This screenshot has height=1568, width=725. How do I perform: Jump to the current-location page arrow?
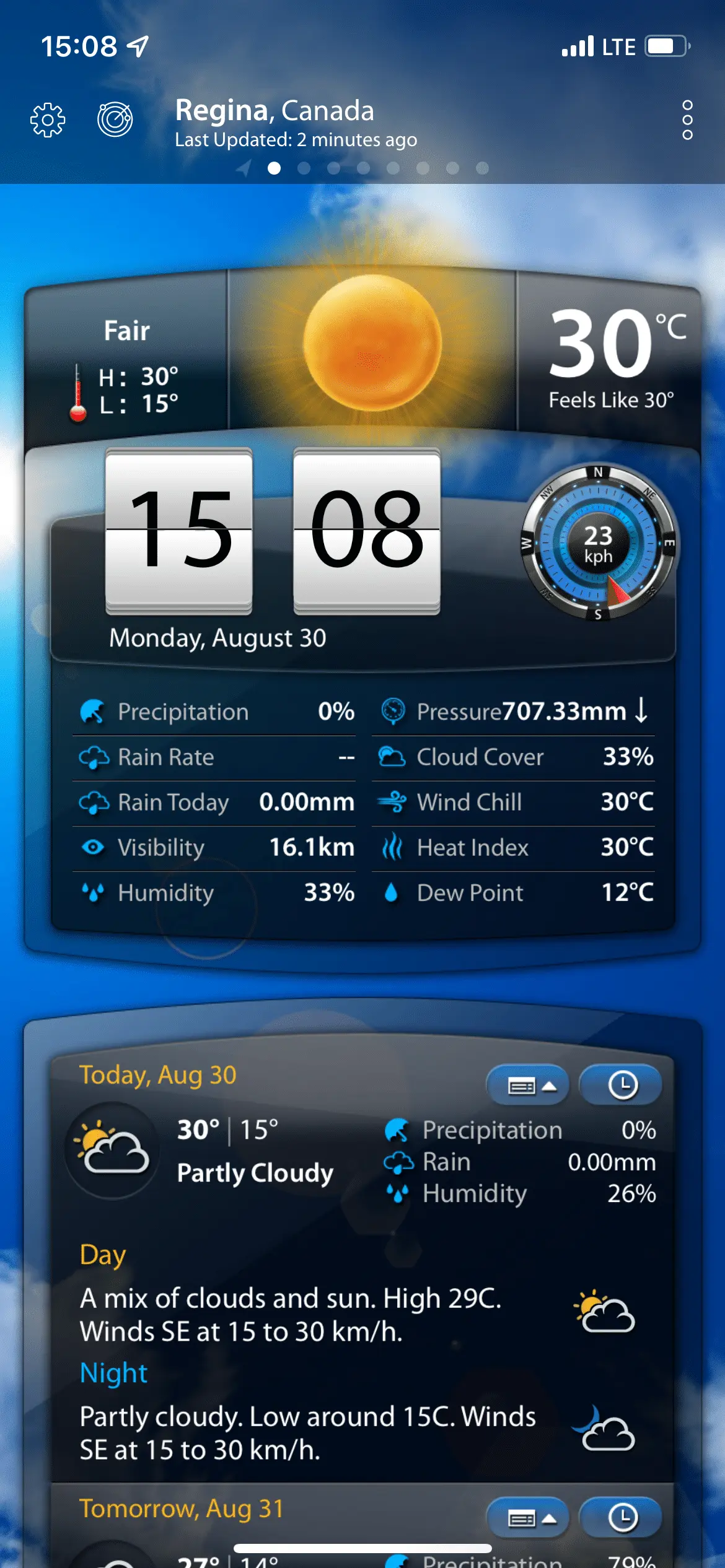pos(245,168)
